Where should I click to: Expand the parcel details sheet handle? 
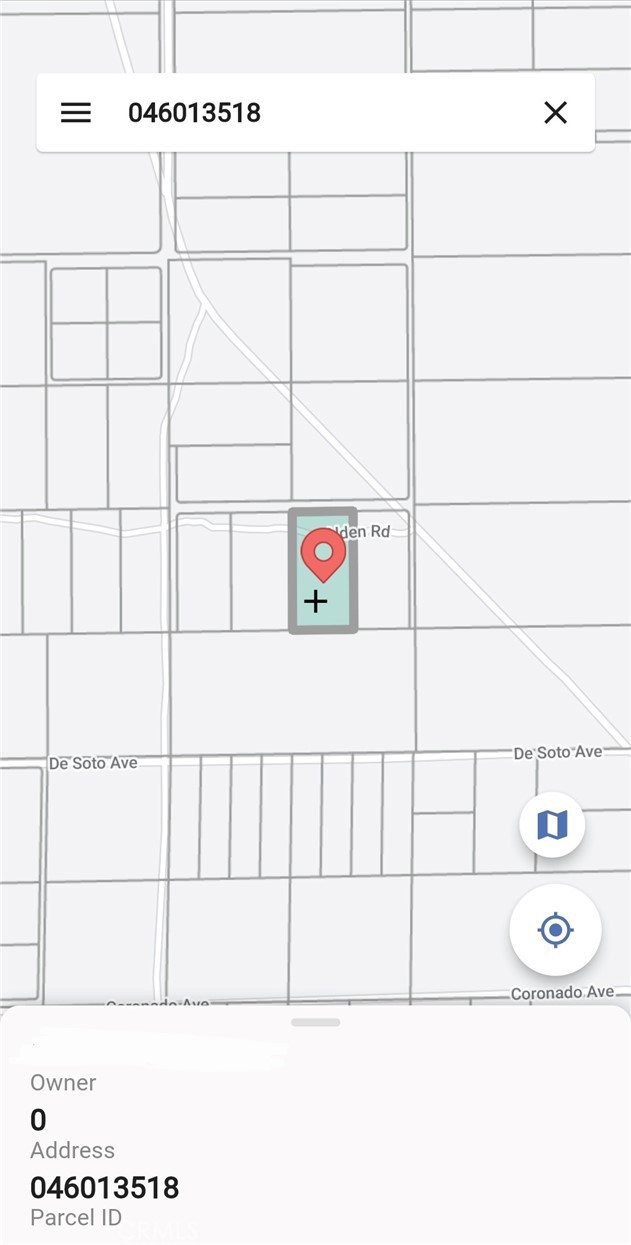coord(316,1022)
